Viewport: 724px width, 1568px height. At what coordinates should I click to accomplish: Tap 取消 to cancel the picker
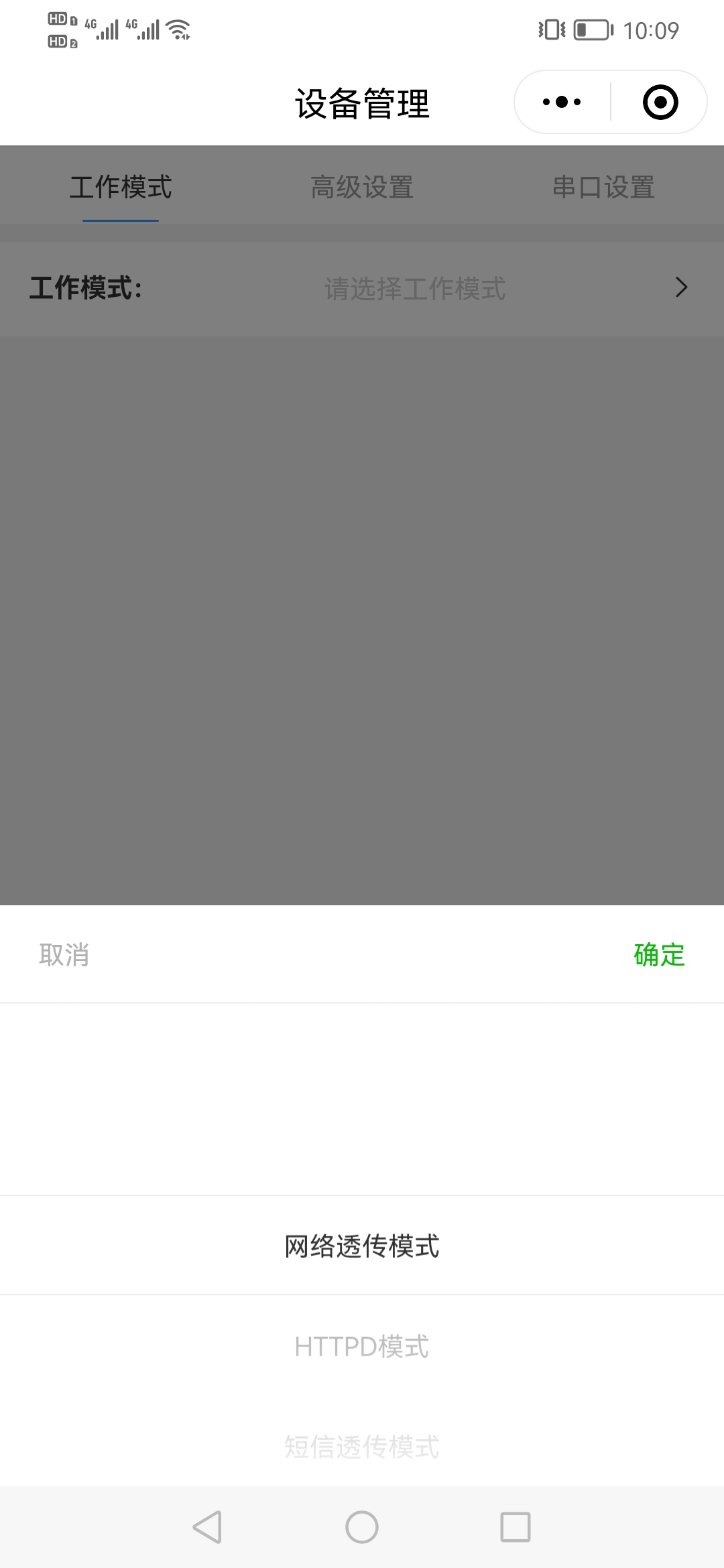tap(64, 955)
